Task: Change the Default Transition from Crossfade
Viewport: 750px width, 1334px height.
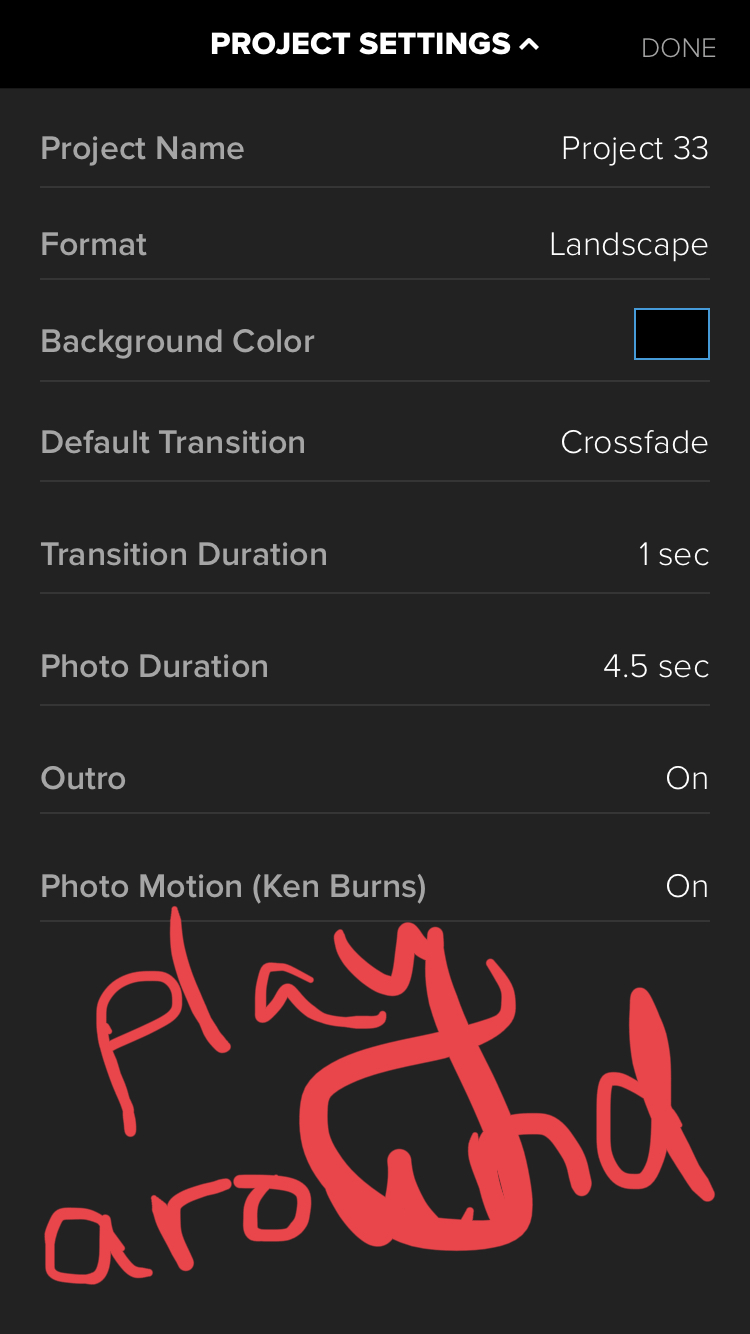Action: [634, 442]
